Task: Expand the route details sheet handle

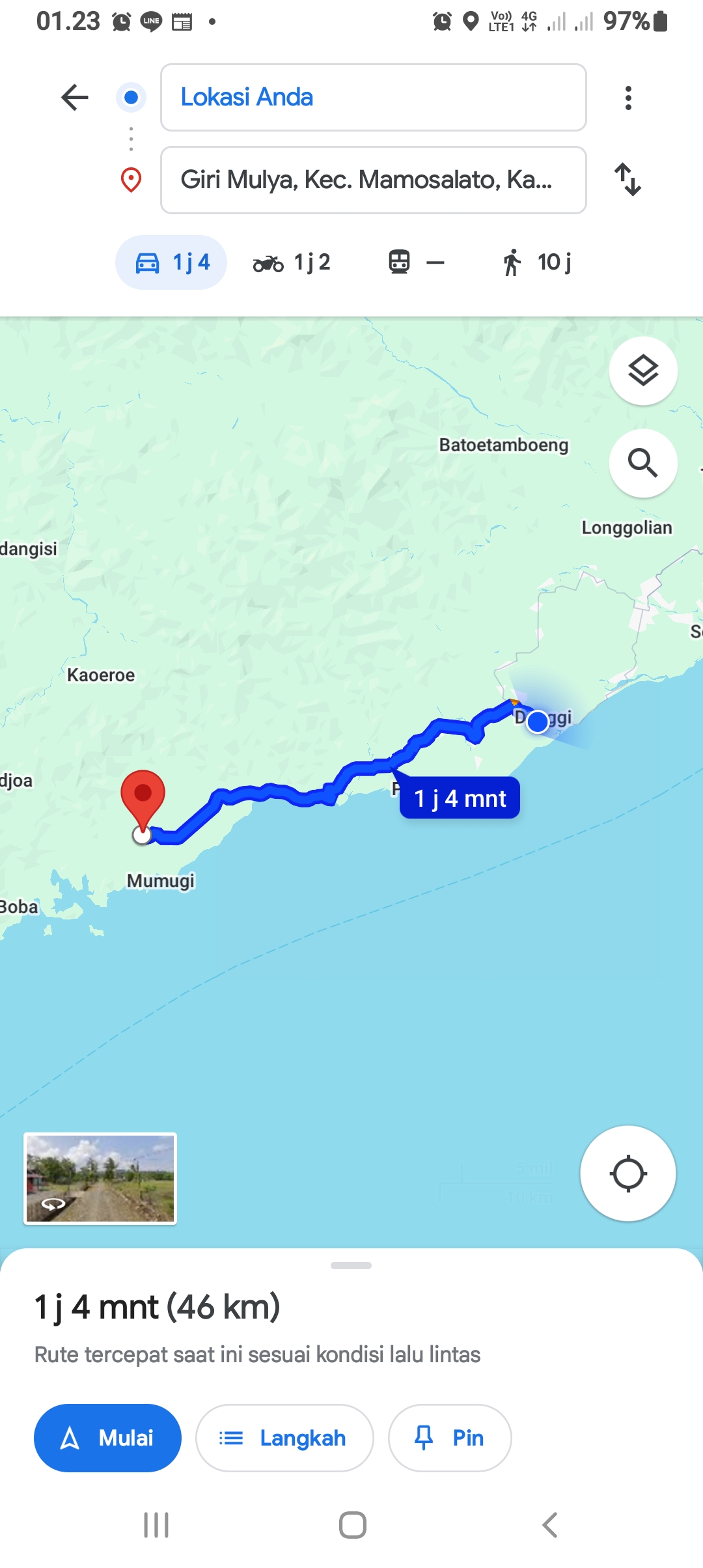Action: (351, 1265)
